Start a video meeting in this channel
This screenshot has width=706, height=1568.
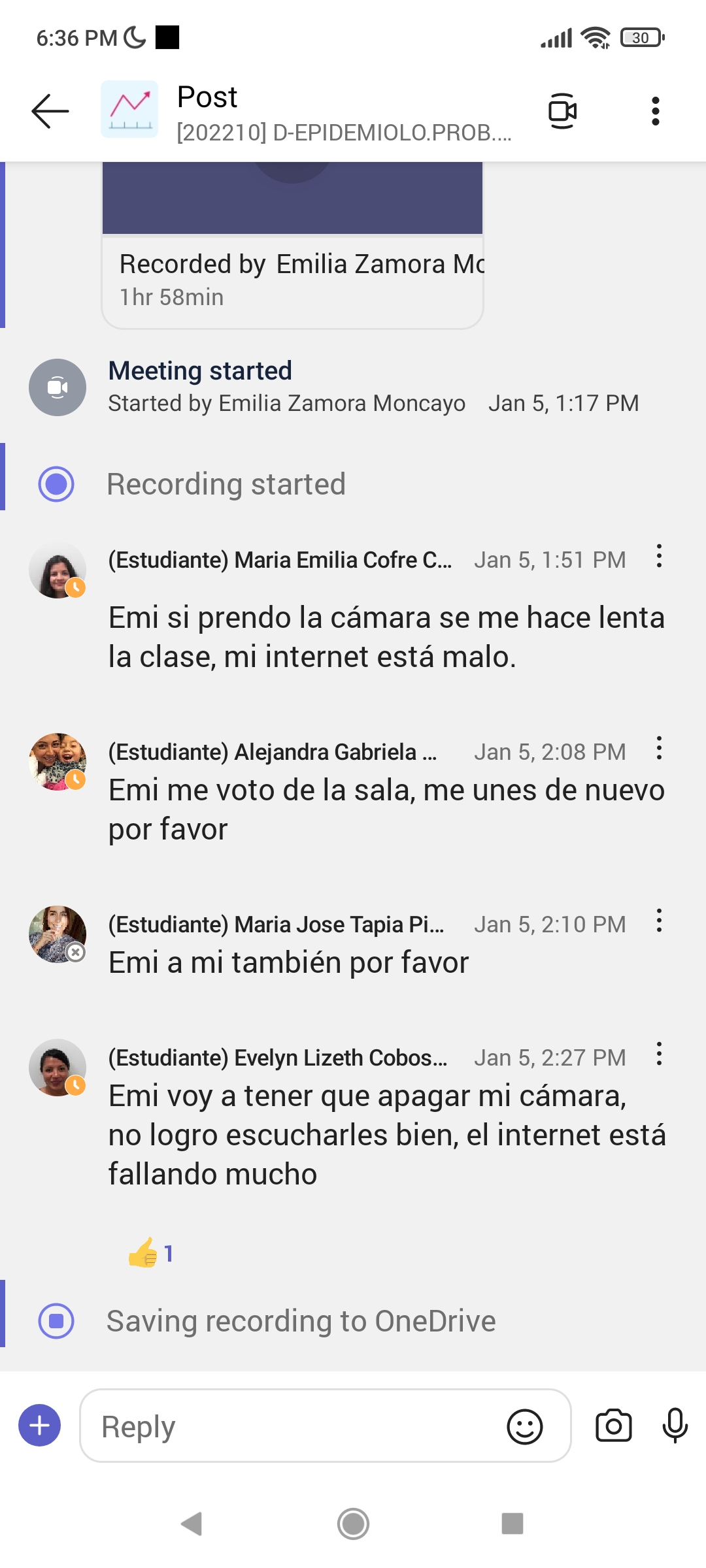pyautogui.click(x=562, y=111)
